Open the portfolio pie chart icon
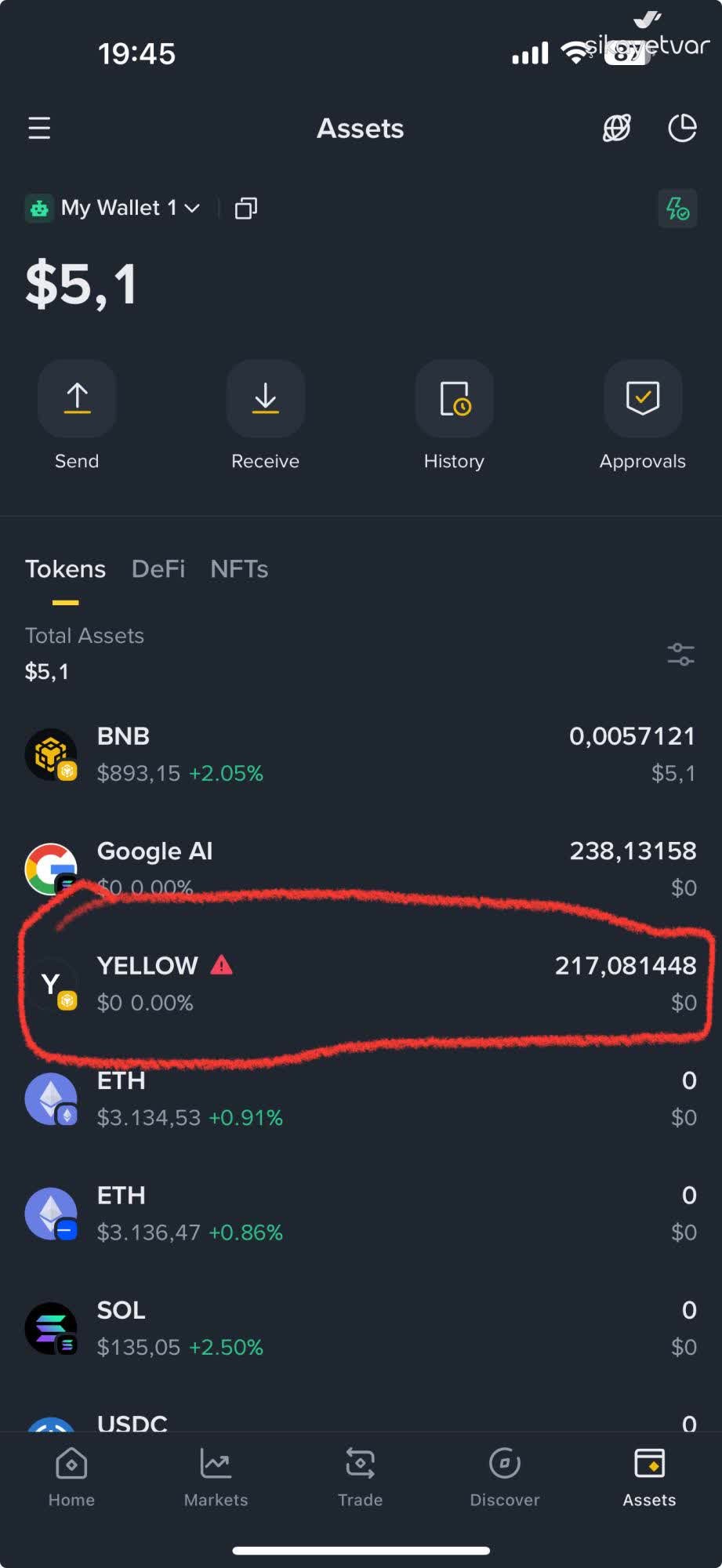This screenshot has width=722, height=1568. [x=681, y=128]
